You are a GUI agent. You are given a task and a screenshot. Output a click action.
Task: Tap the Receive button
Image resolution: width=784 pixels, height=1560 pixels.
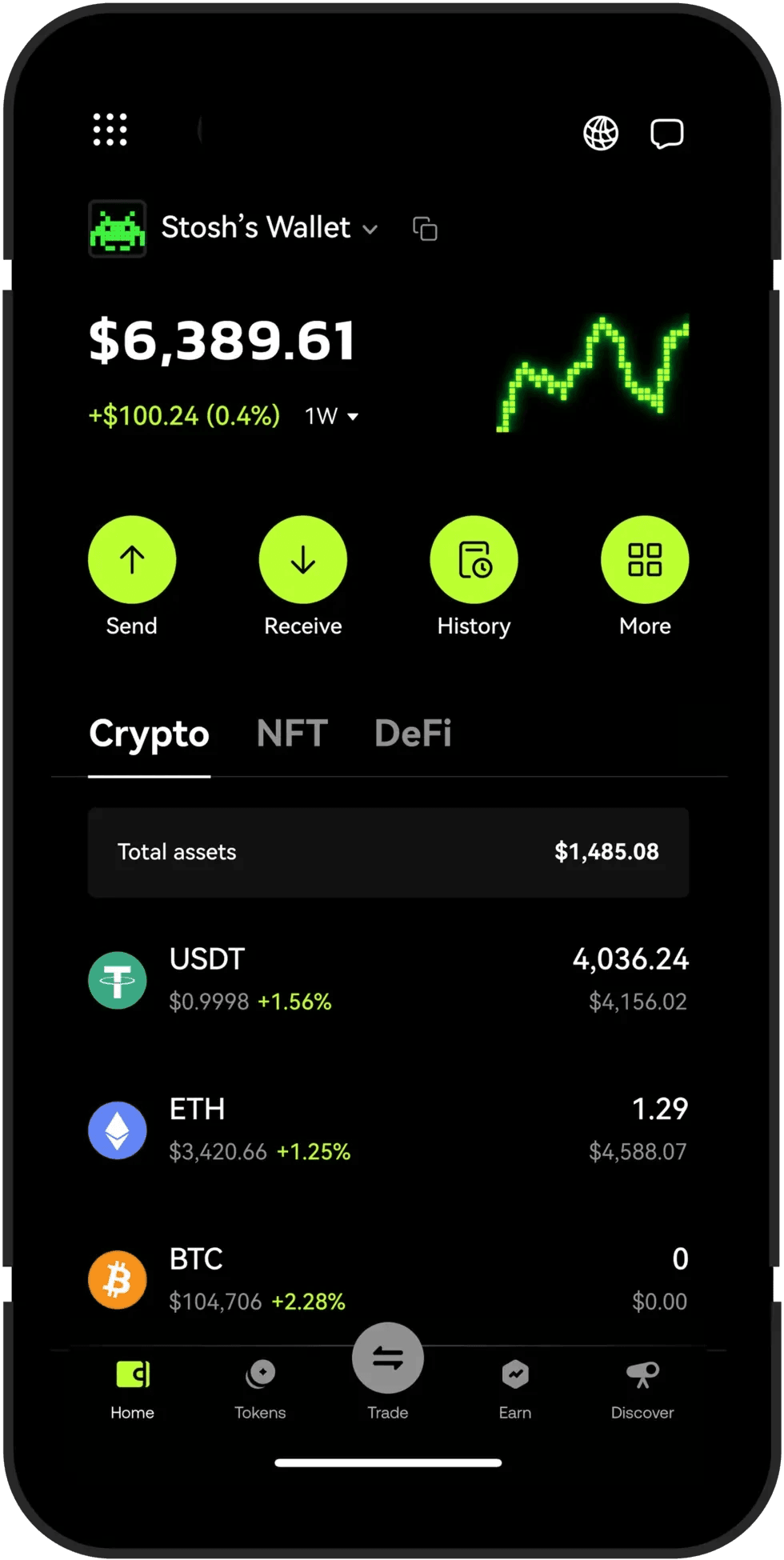(303, 560)
